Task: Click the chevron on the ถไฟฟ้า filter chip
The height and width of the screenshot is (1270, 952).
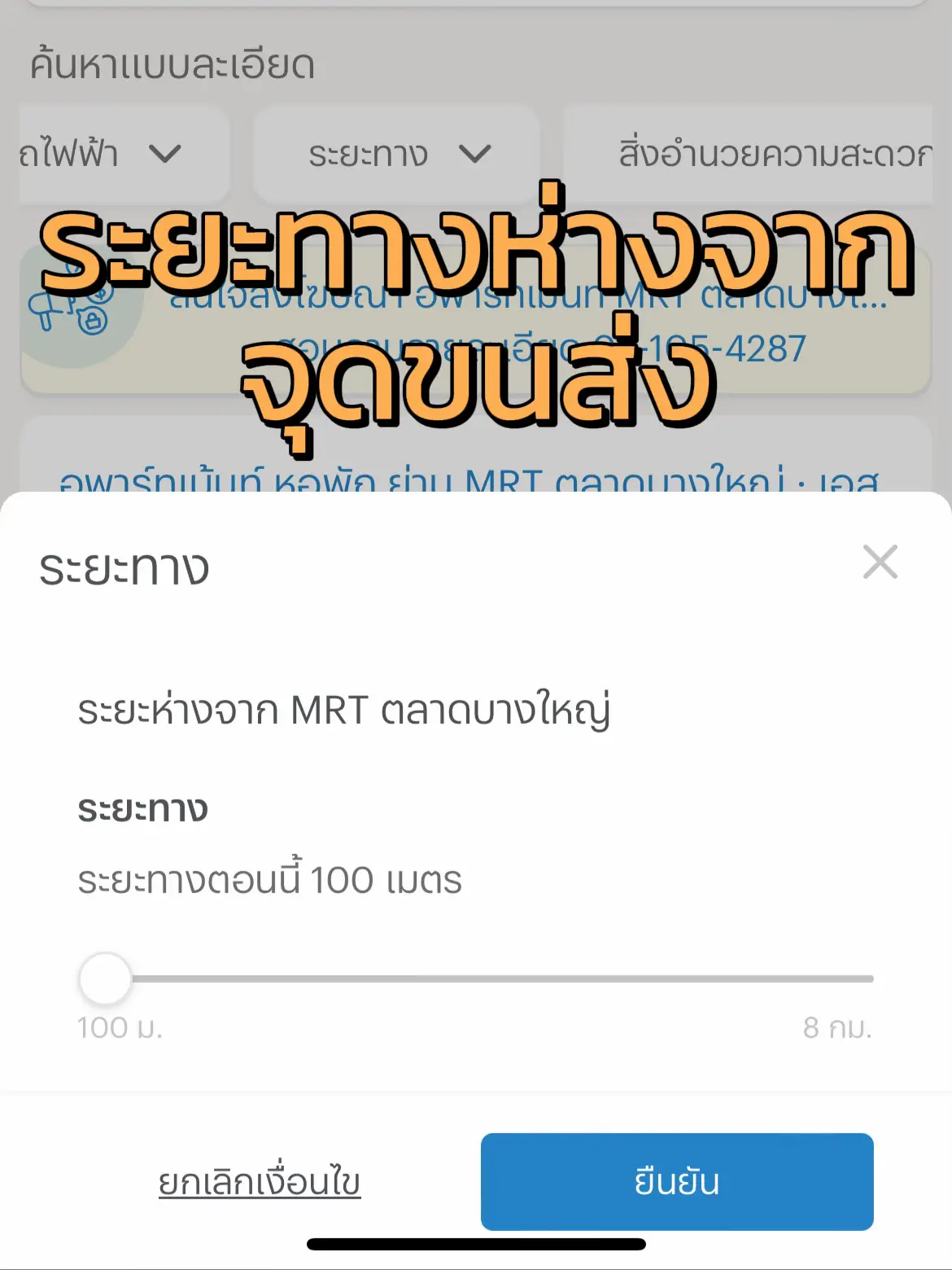Action: [x=164, y=153]
